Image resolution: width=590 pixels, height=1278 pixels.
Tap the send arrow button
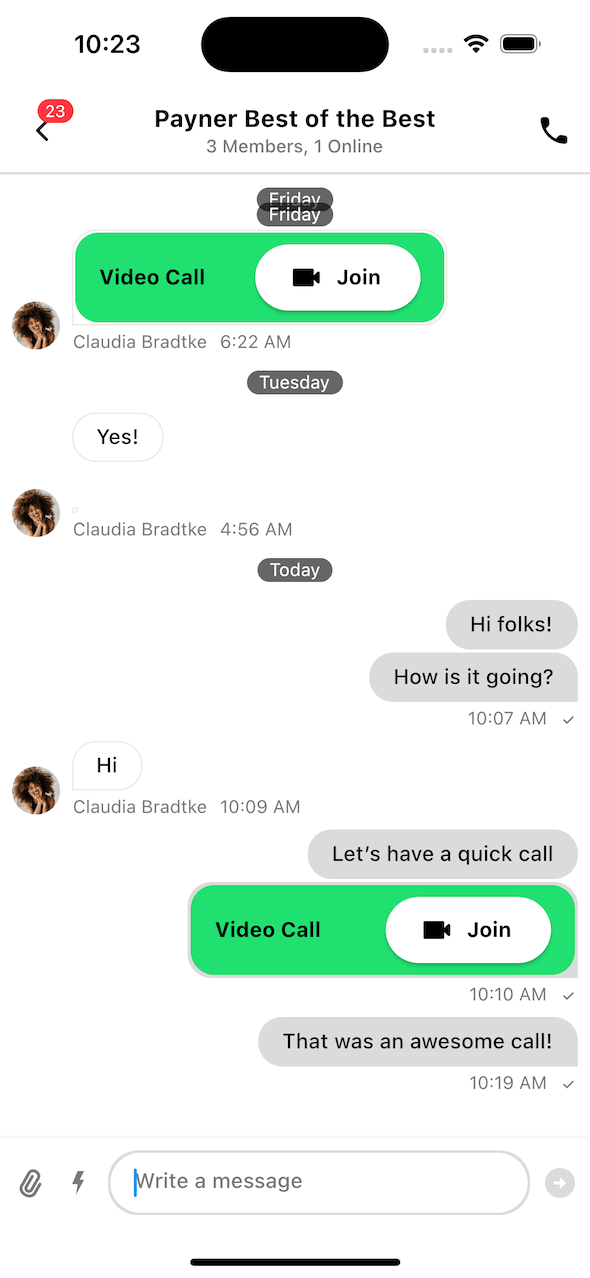560,1183
